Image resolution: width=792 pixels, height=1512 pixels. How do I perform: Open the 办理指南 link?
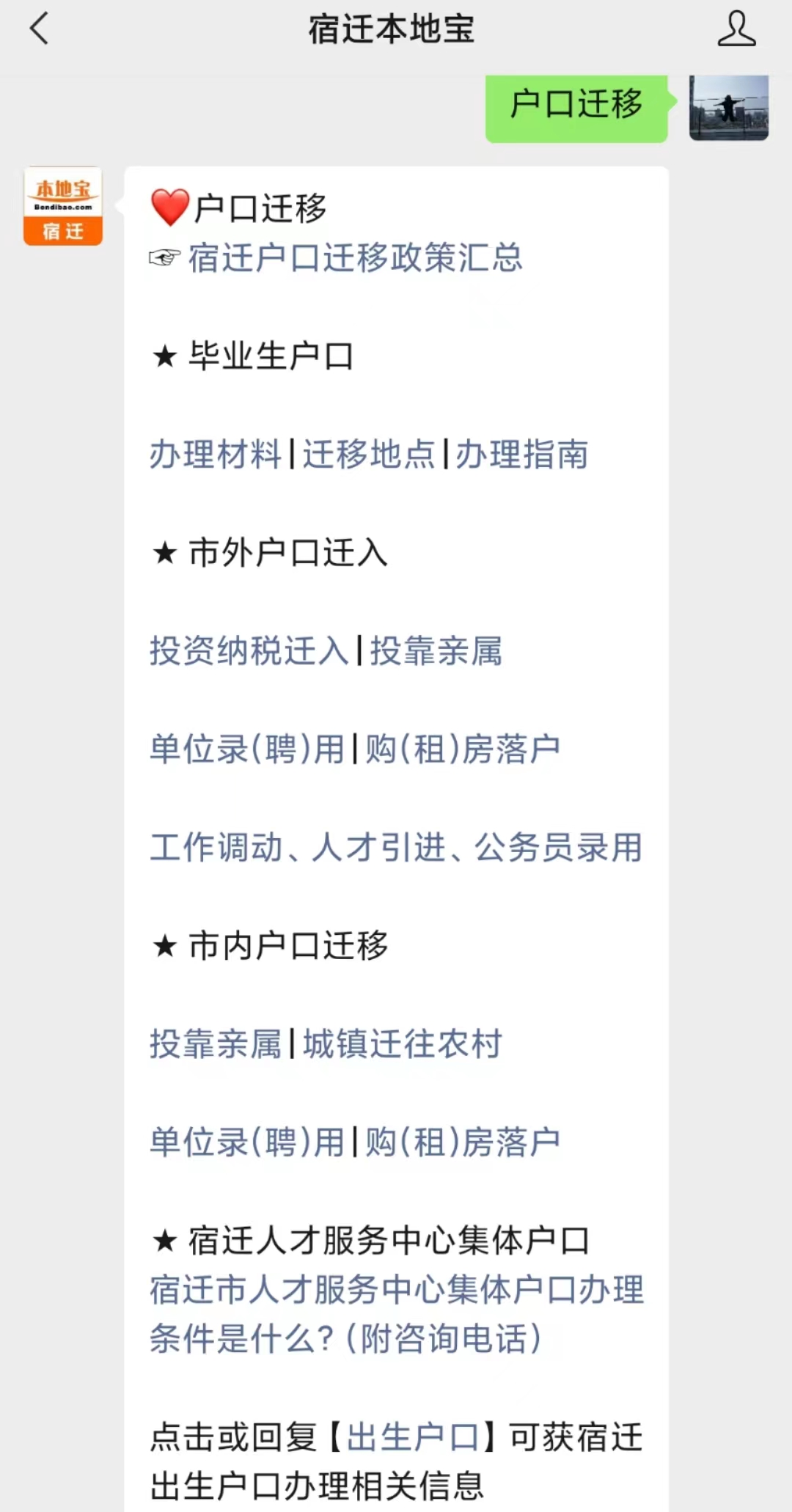522,454
